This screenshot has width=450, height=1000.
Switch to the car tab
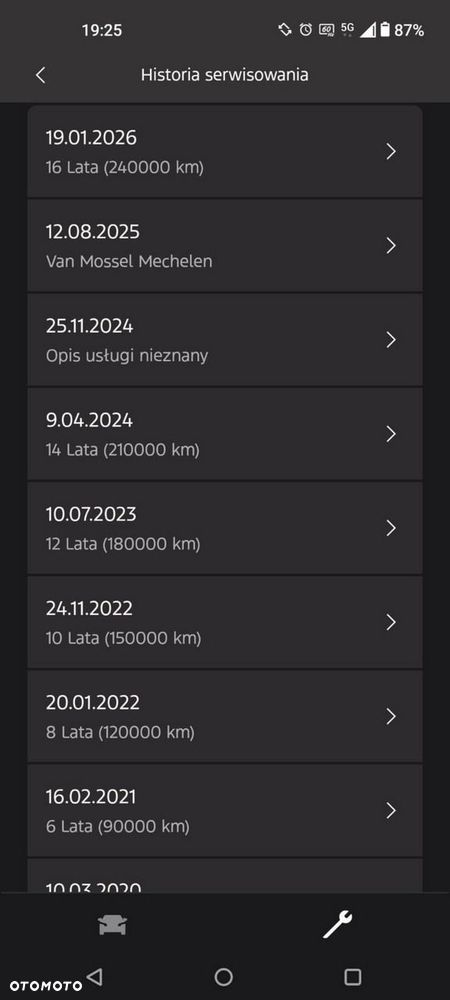coord(113,925)
